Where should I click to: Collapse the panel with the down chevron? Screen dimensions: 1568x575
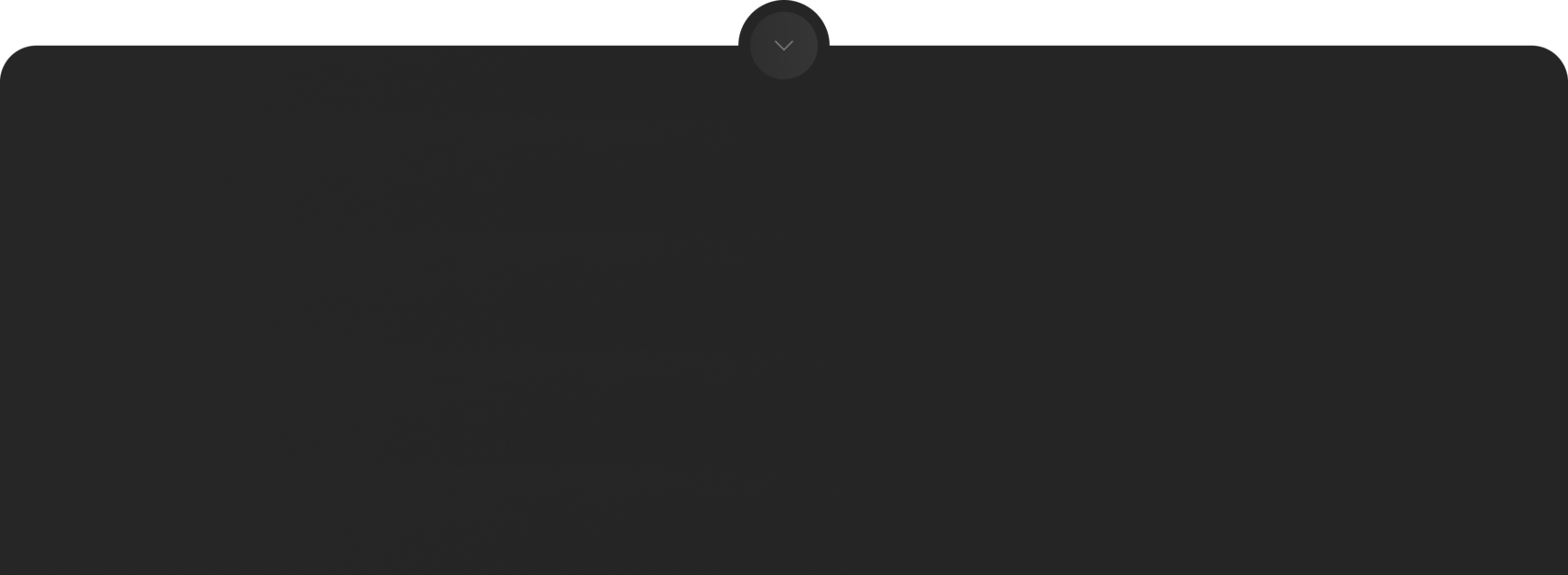point(784,45)
